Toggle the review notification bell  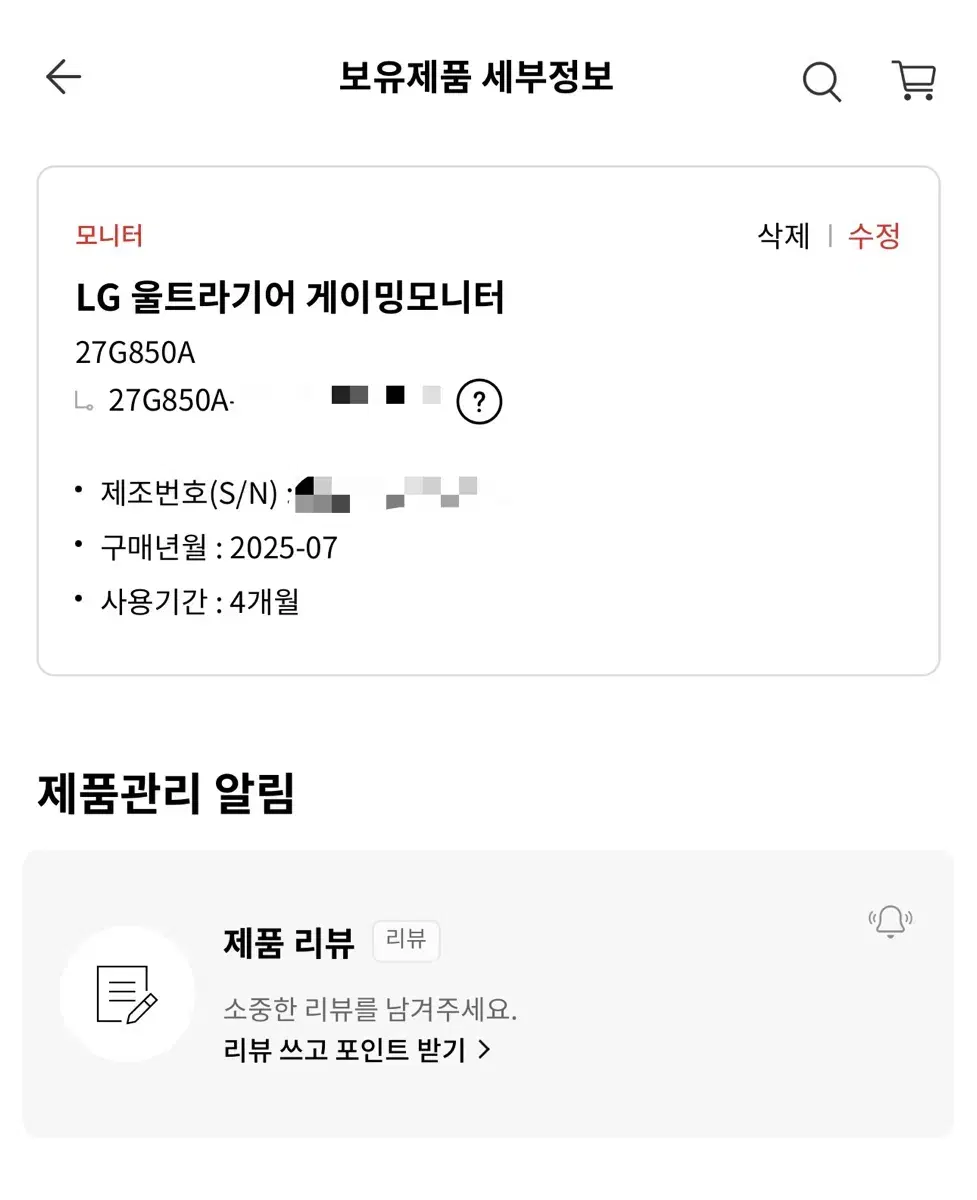[x=889, y=922]
